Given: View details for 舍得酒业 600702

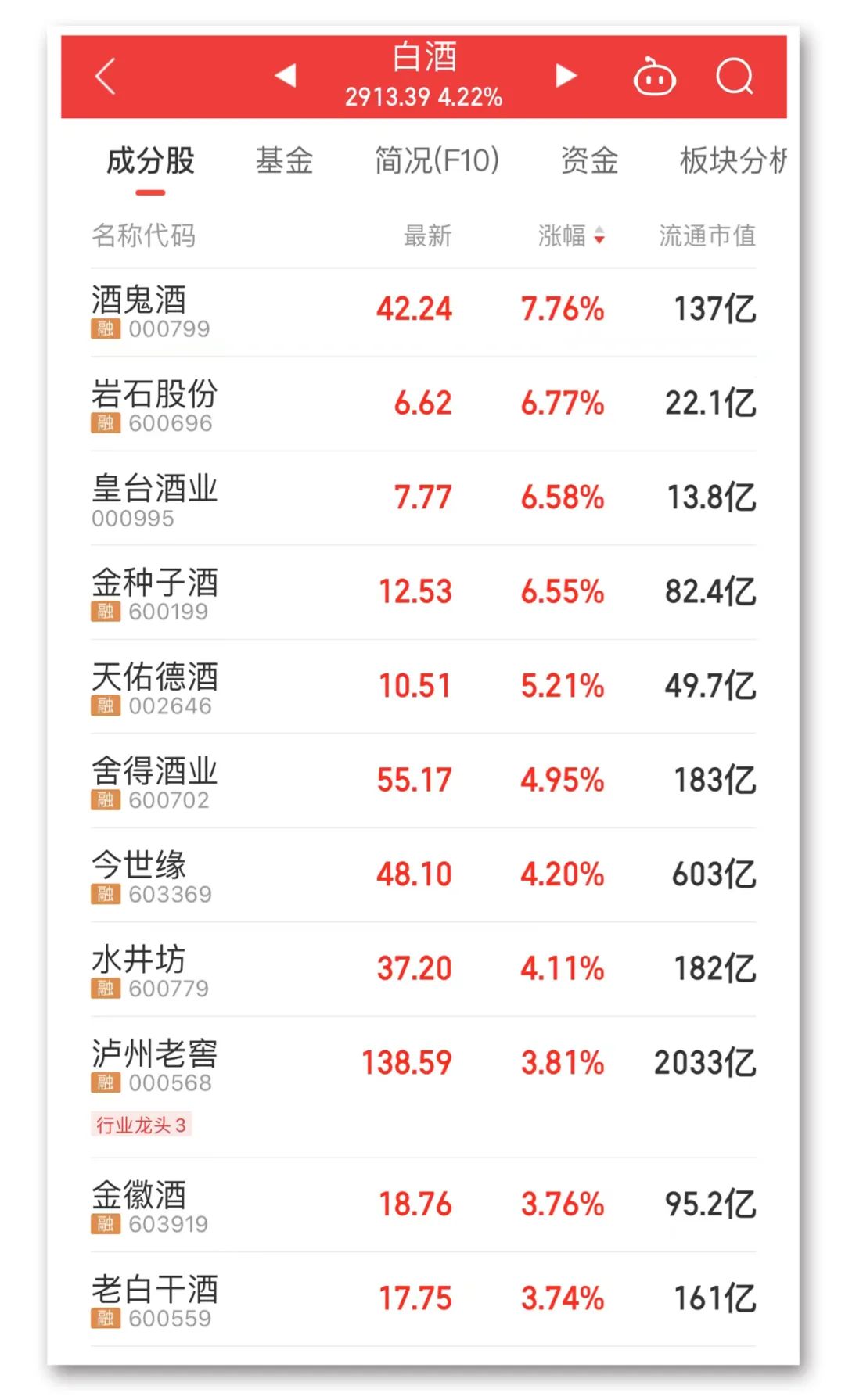Looking at the screenshot, I should tap(422, 781).
